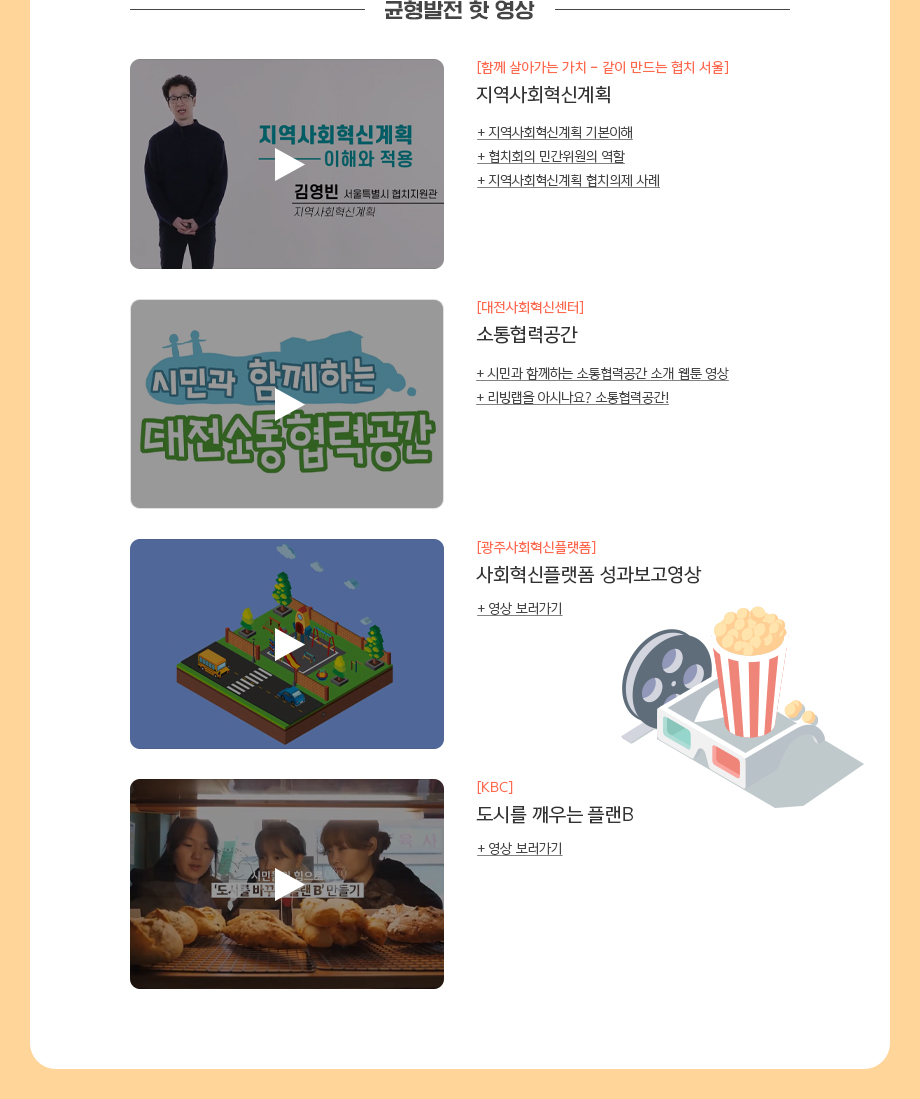
Task: Open 시민과 함께하는 소통협력공간 소개 웹툰 영상 link
Action: pos(602,374)
